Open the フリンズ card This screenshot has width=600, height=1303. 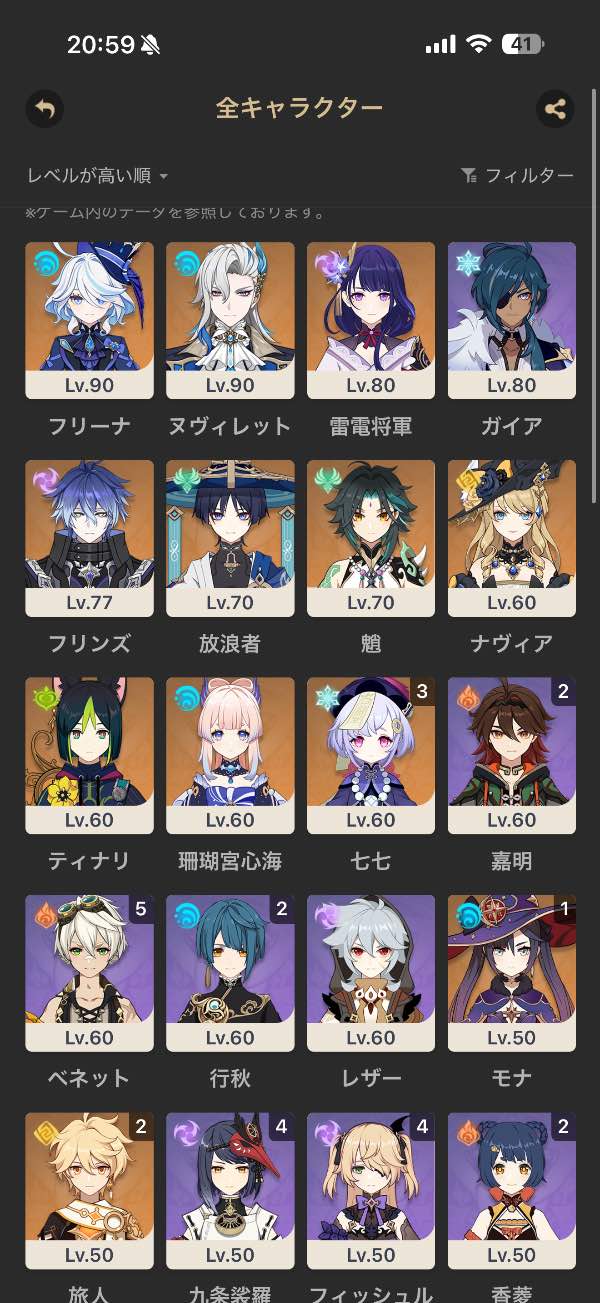point(90,538)
